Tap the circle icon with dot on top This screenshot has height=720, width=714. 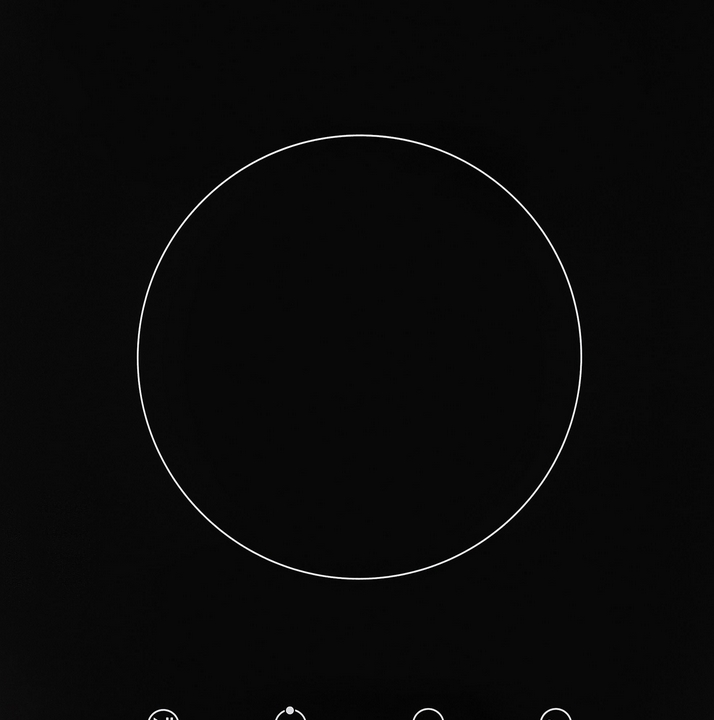(x=290, y=714)
